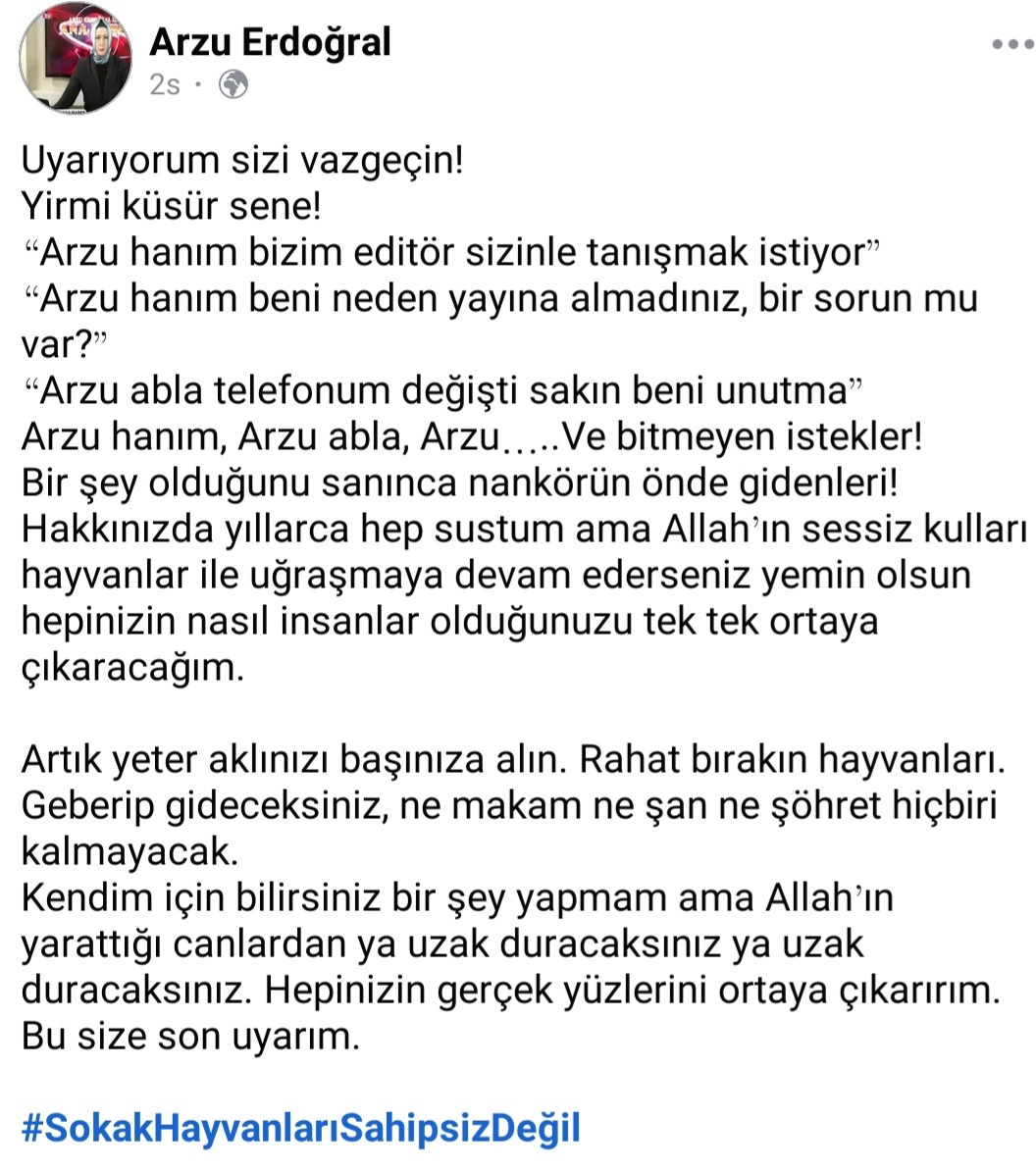This screenshot has height=1172, width=1036.
Task: Open the hashtag SokakHayvanlarıSahipsizDeğil
Action: click(x=301, y=1130)
